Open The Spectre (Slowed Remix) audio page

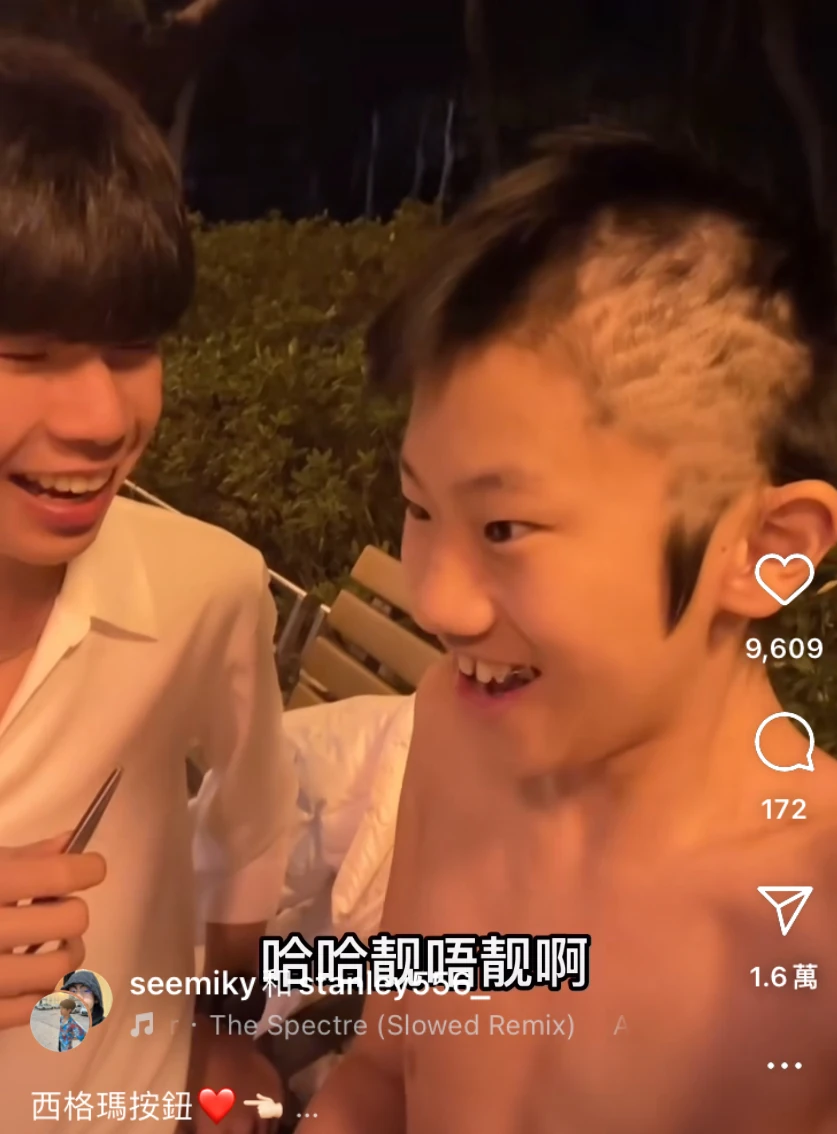coord(392,1025)
